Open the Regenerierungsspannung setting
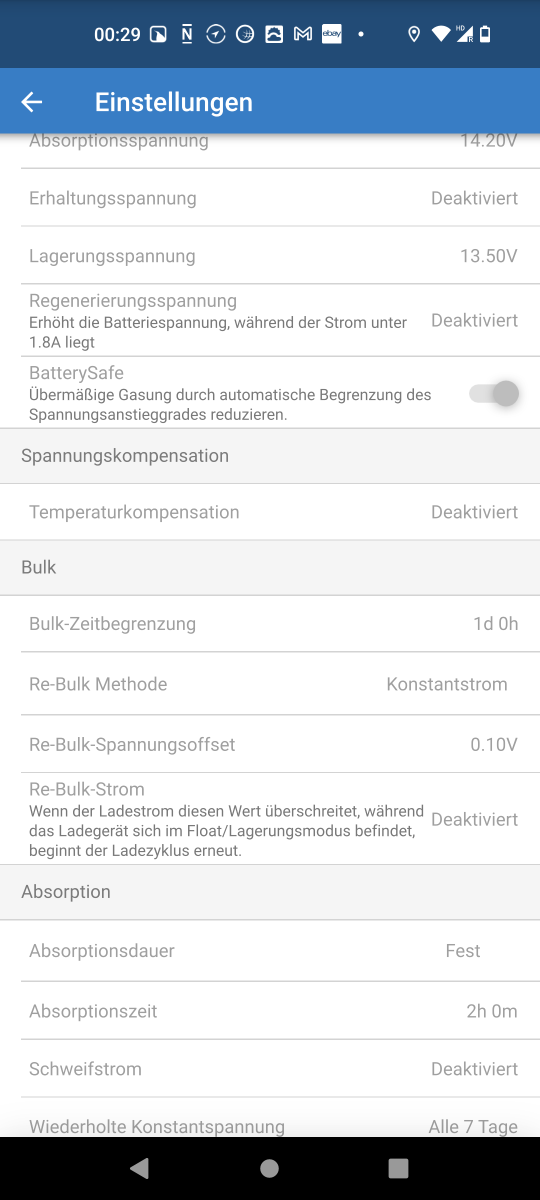This screenshot has height=1200, width=540. (270, 320)
